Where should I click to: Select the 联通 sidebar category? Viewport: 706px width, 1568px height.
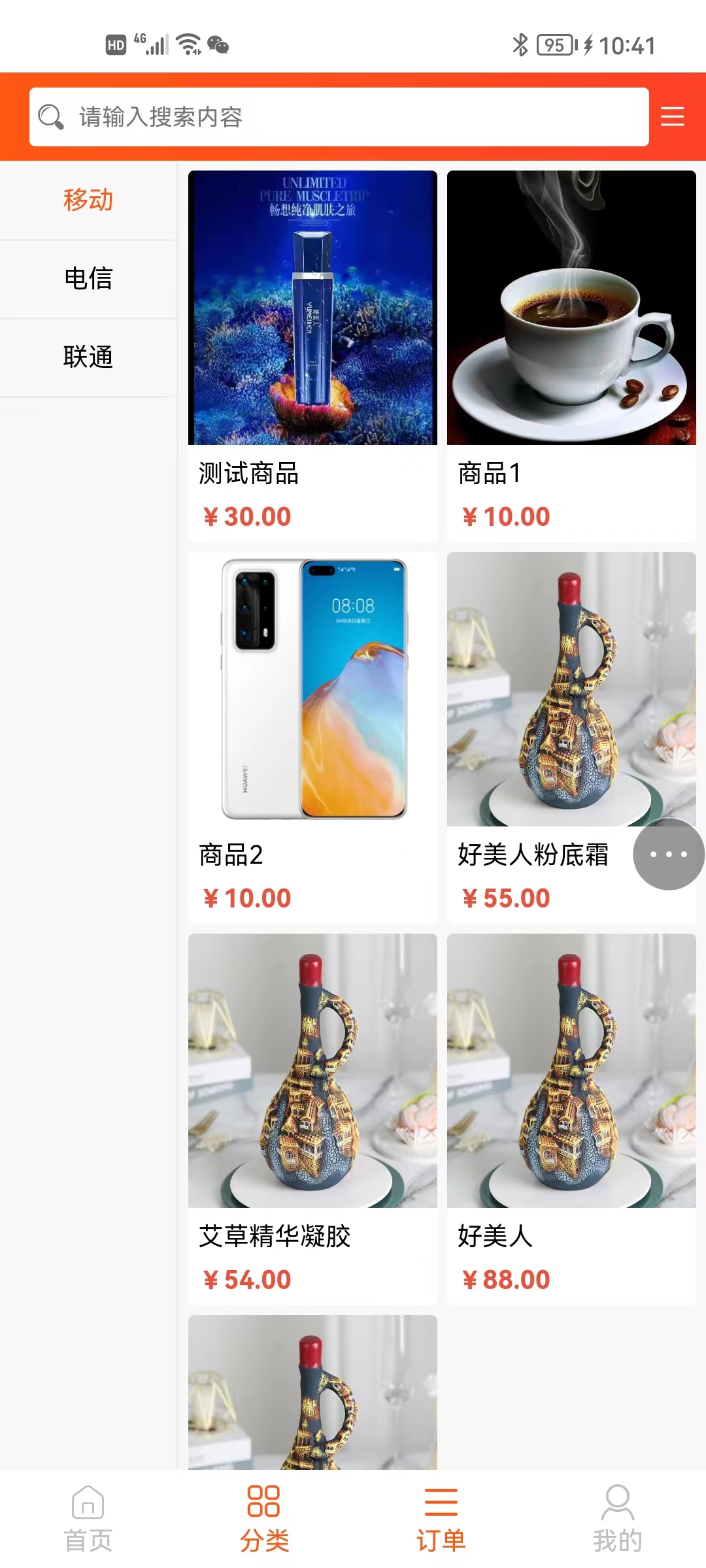[x=87, y=357]
